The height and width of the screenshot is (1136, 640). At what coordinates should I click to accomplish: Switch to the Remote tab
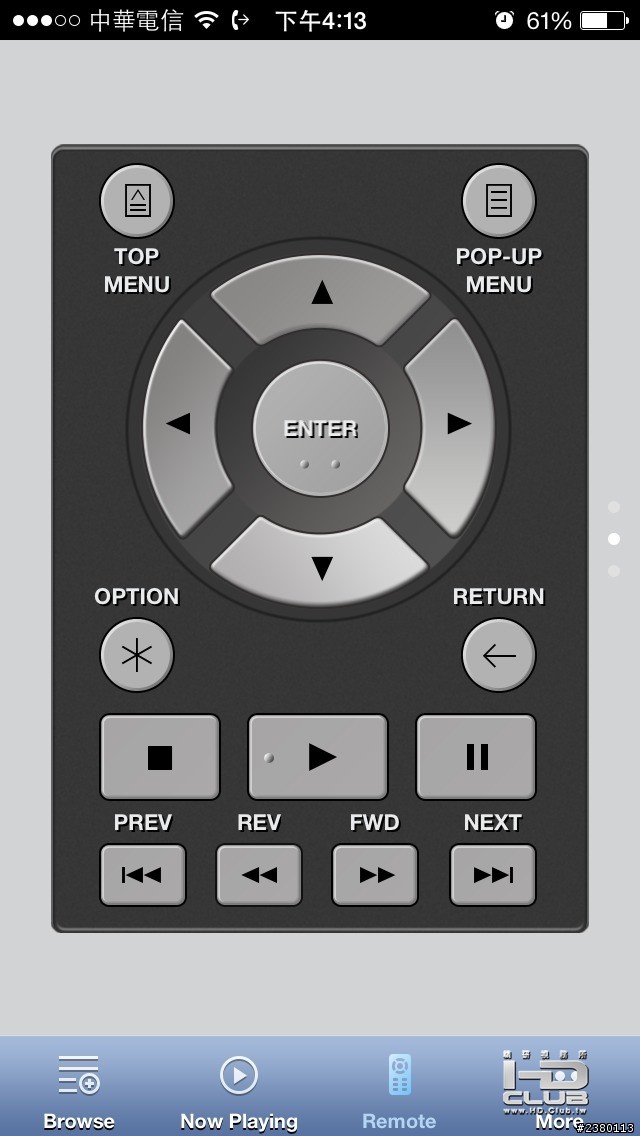[x=399, y=1090]
